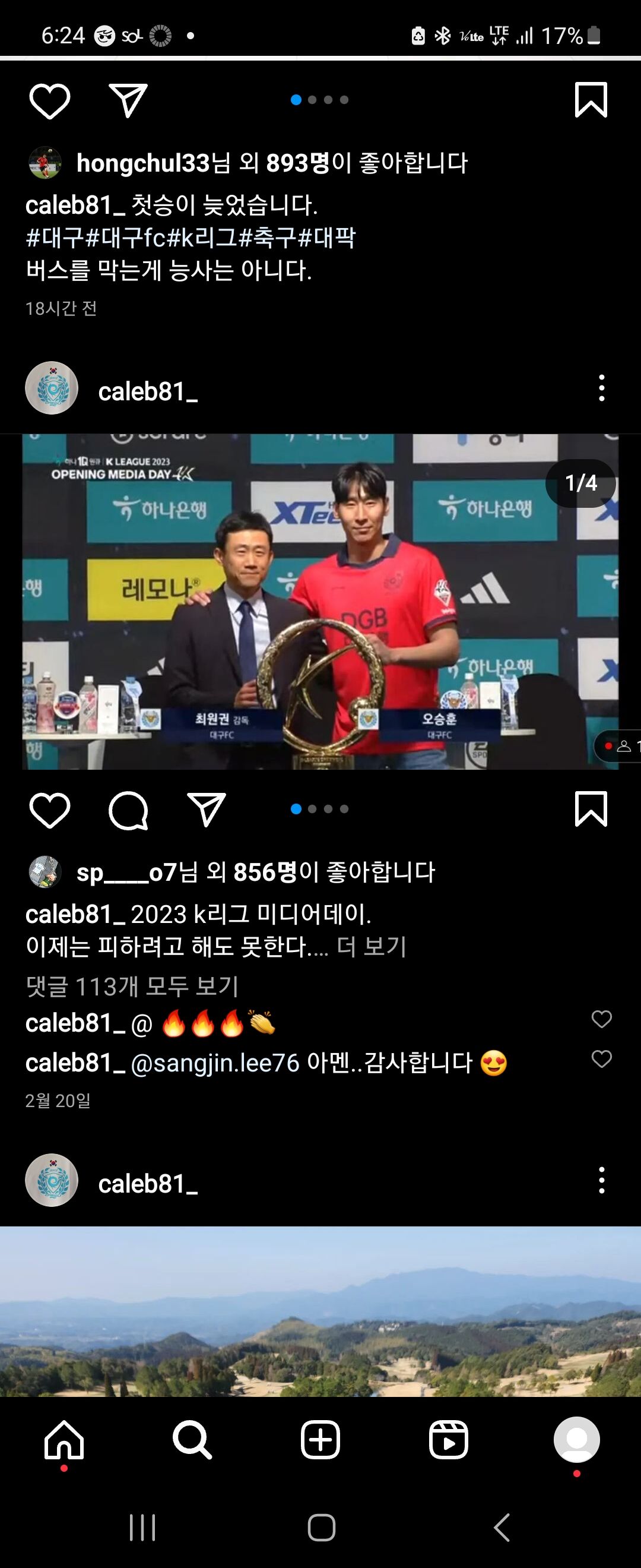This screenshot has height=1568, width=641.
Task: Open the overflow menu on the landscape photo post
Action: pyautogui.click(x=601, y=1180)
